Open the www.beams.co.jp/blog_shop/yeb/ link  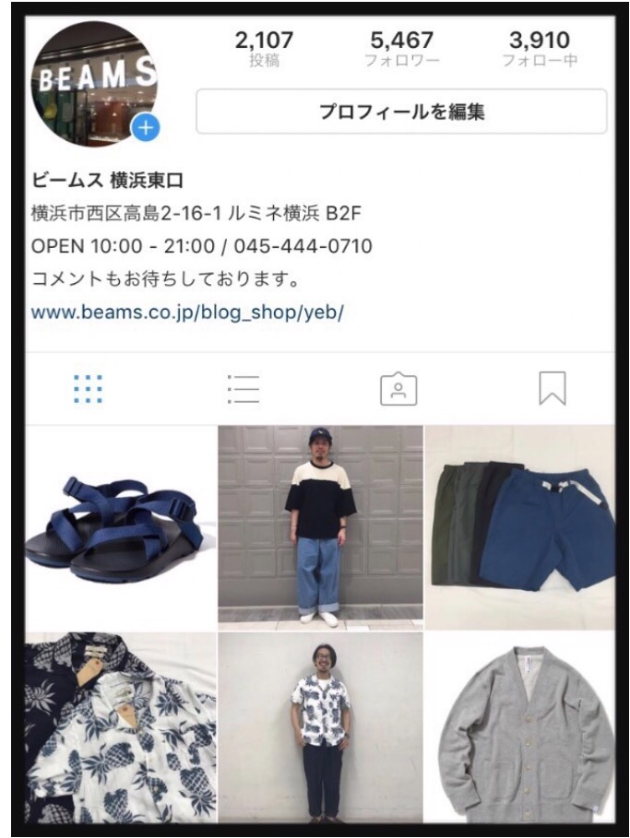(x=187, y=311)
